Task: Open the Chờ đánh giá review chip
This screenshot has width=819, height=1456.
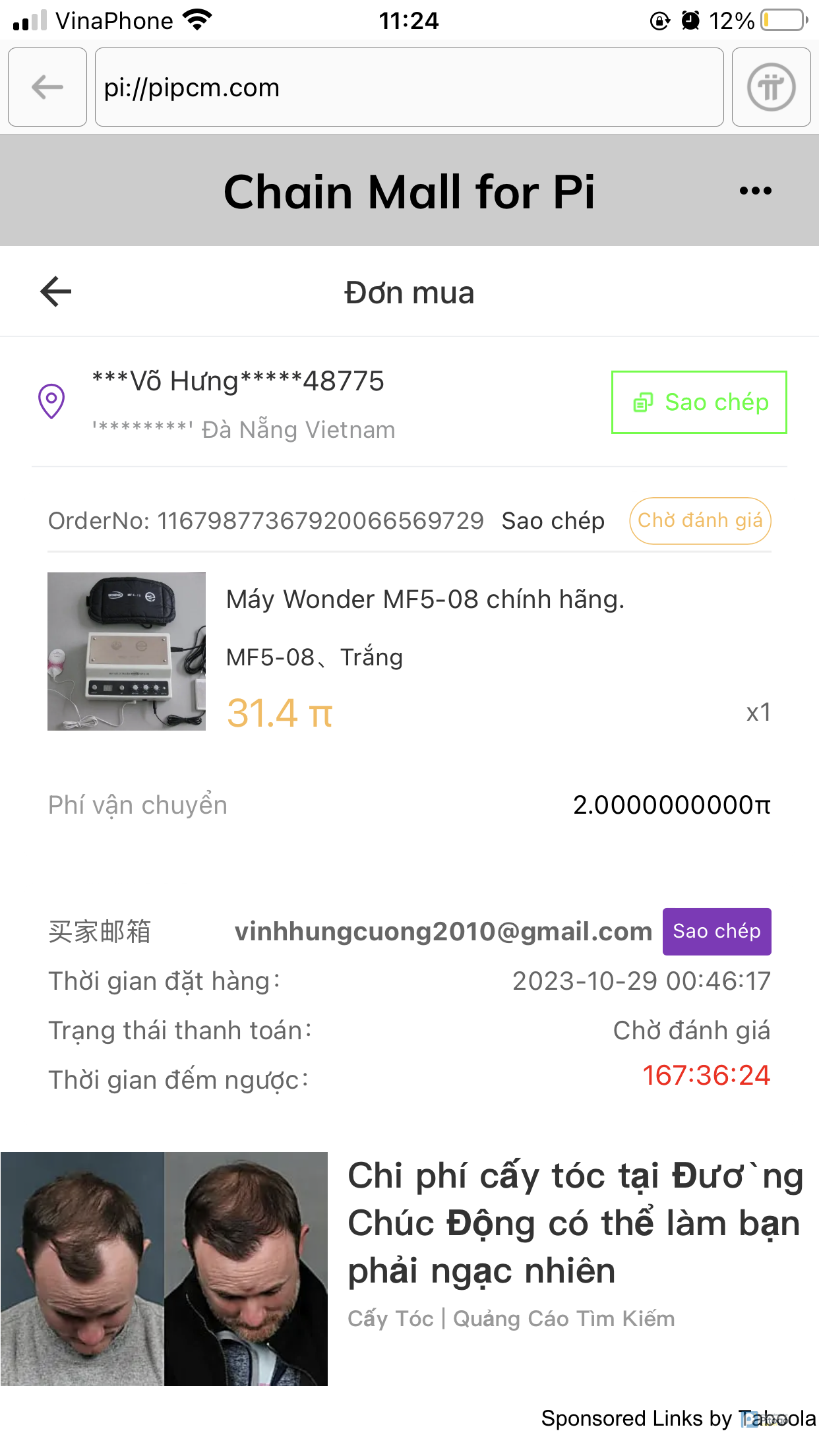Action: click(x=700, y=521)
